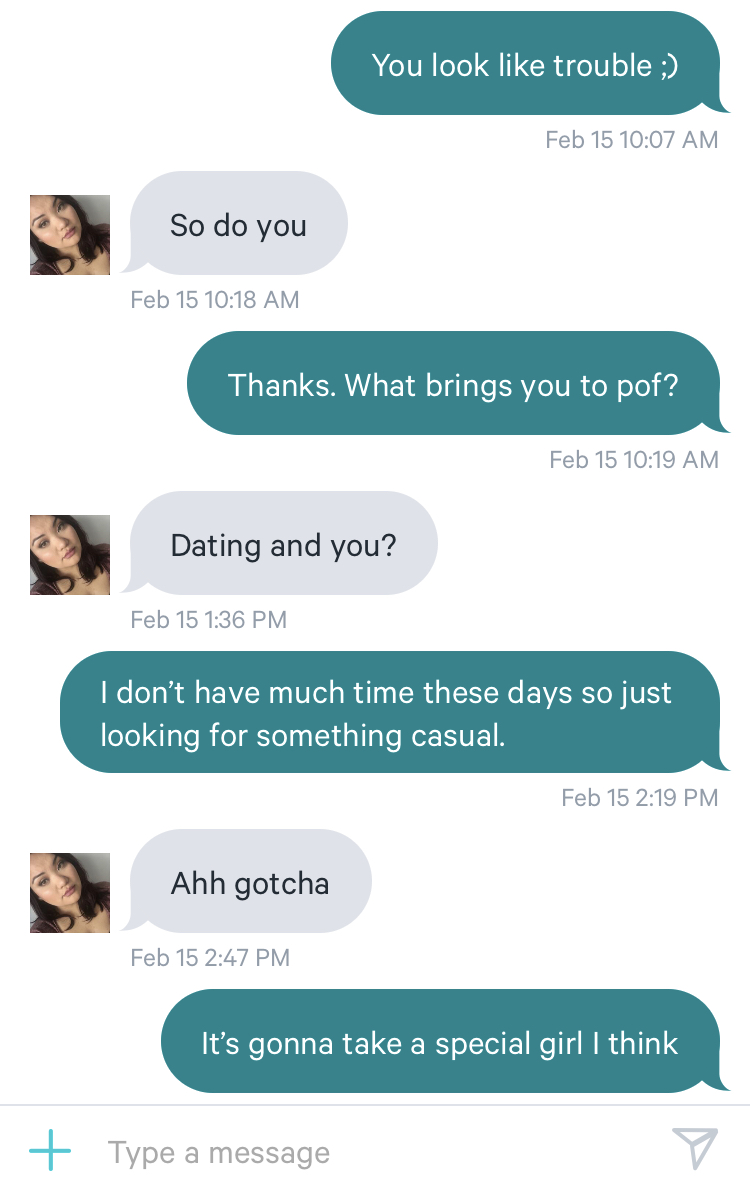The width and height of the screenshot is (750, 1194).
Task: Open profile photo beside 'Ahh gotcha'
Action: click(70, 892)
